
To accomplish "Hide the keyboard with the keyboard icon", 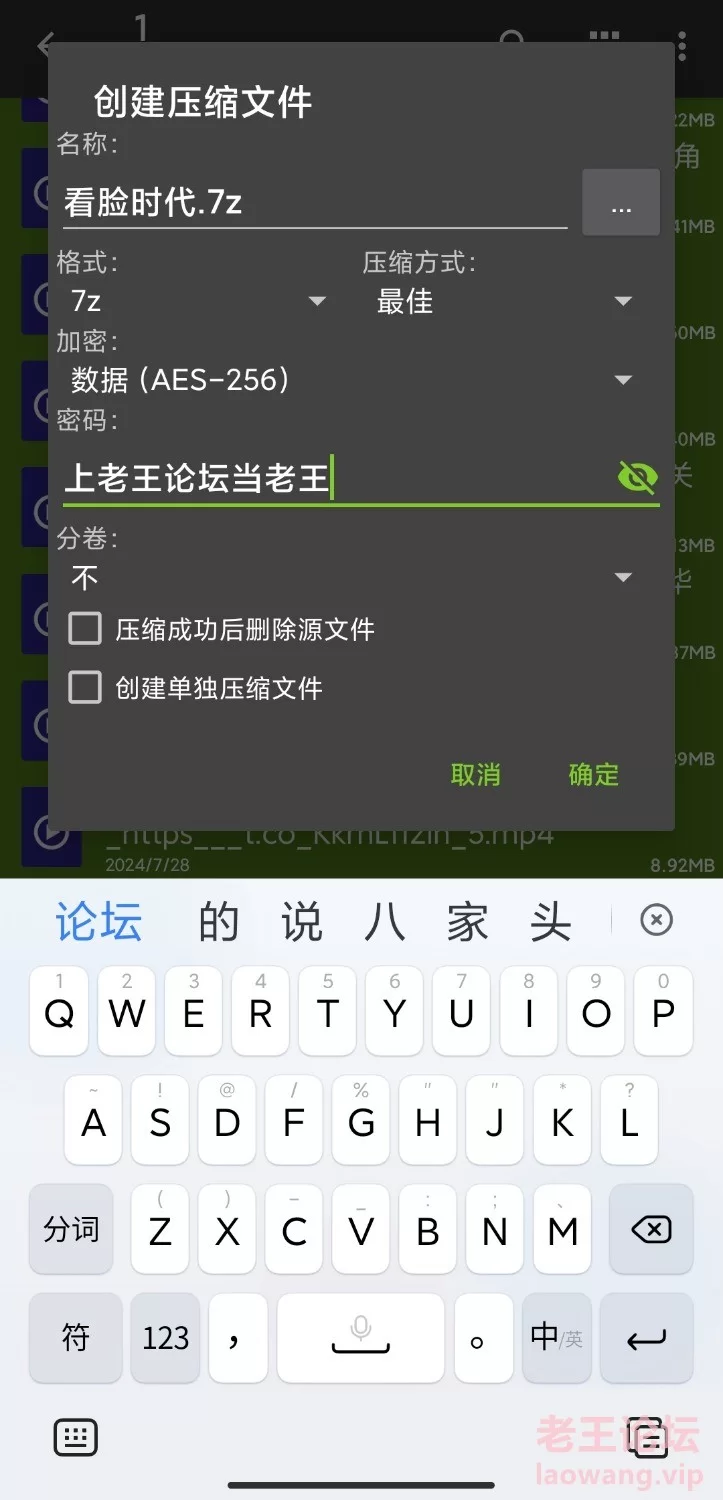I will pos(75,1437).
